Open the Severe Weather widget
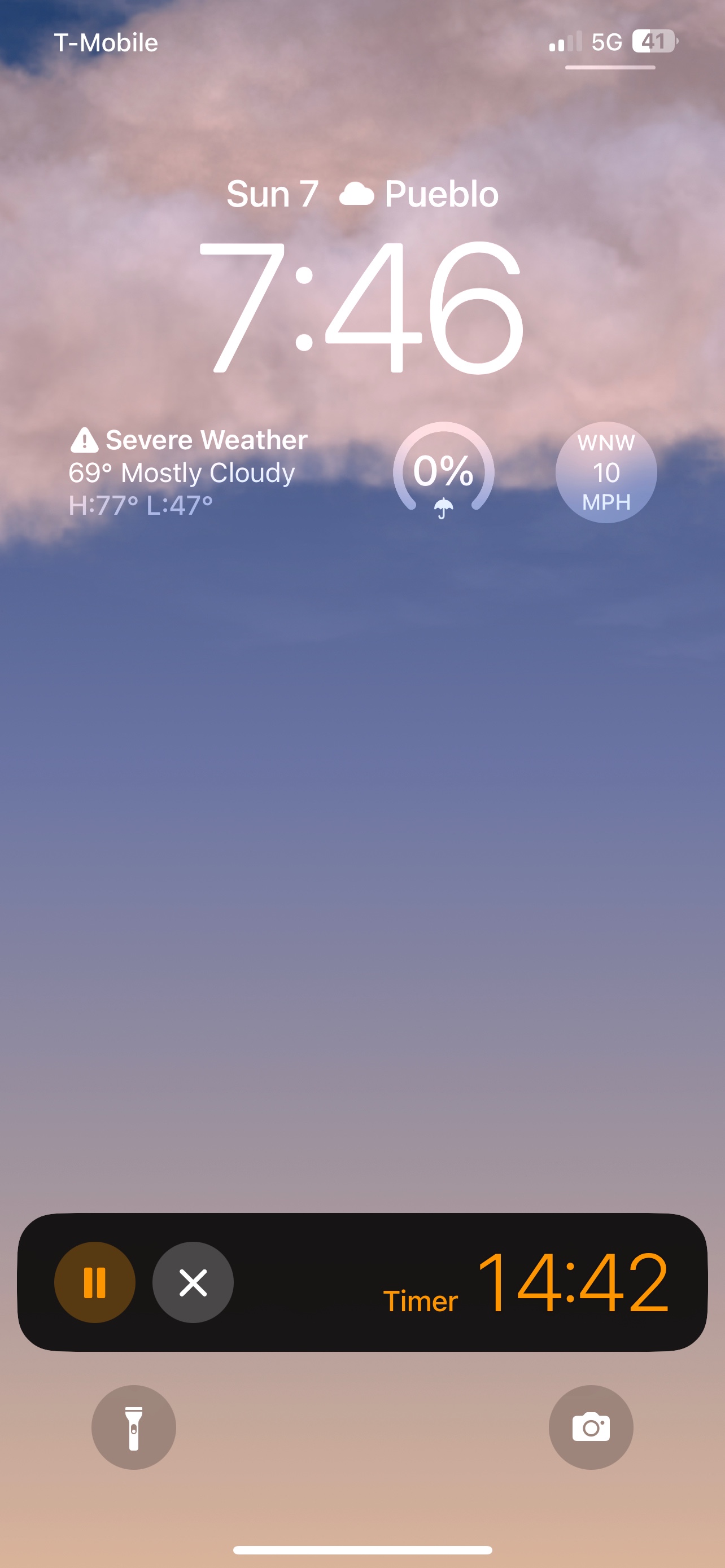Viewport: 725px width, 1568px height. [x=189, y=472]
